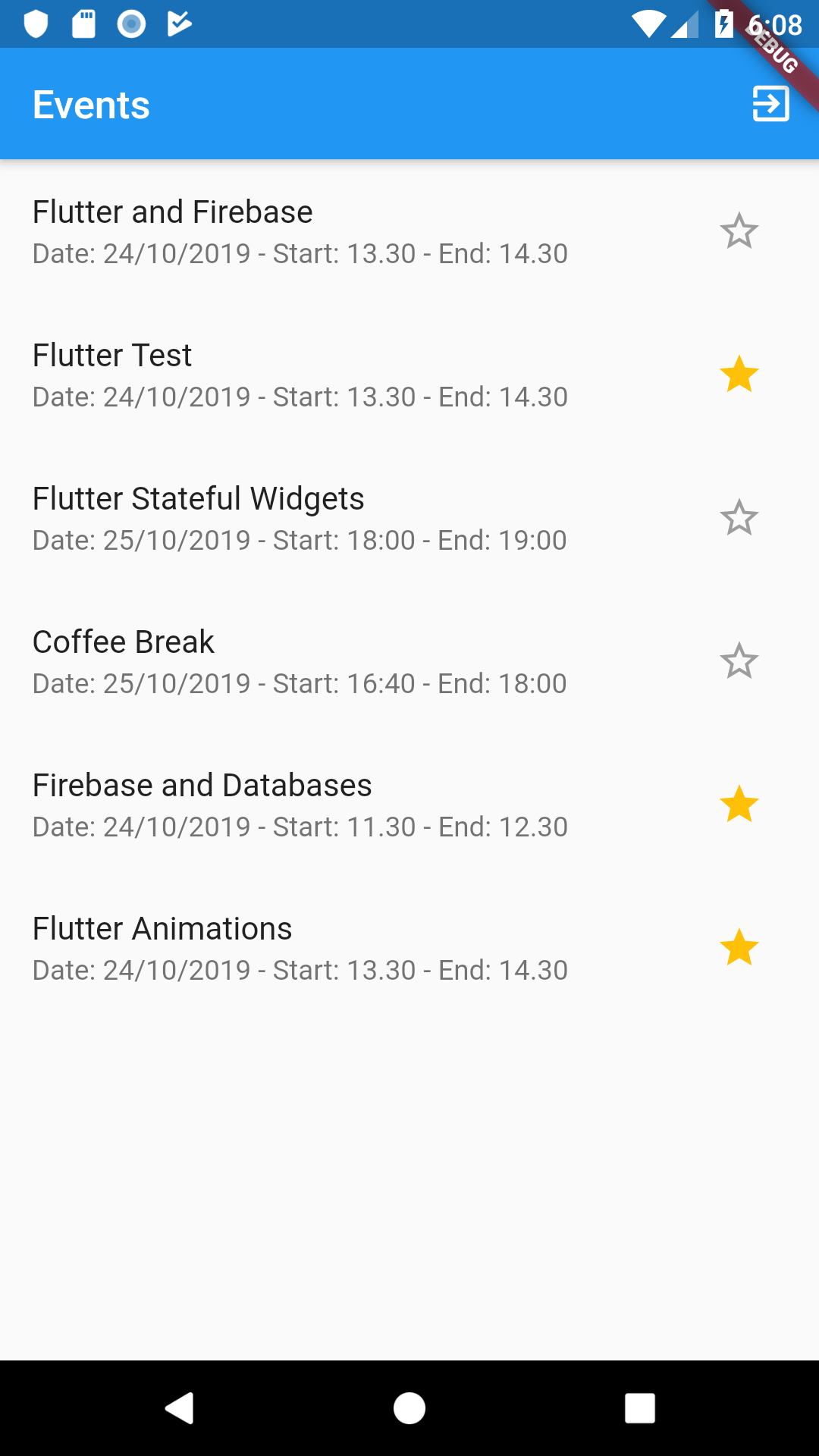The width and height of the screenshot is (819, 1456).
Task: Select the Flutter Test event row
Action: (x=409, y=375)
